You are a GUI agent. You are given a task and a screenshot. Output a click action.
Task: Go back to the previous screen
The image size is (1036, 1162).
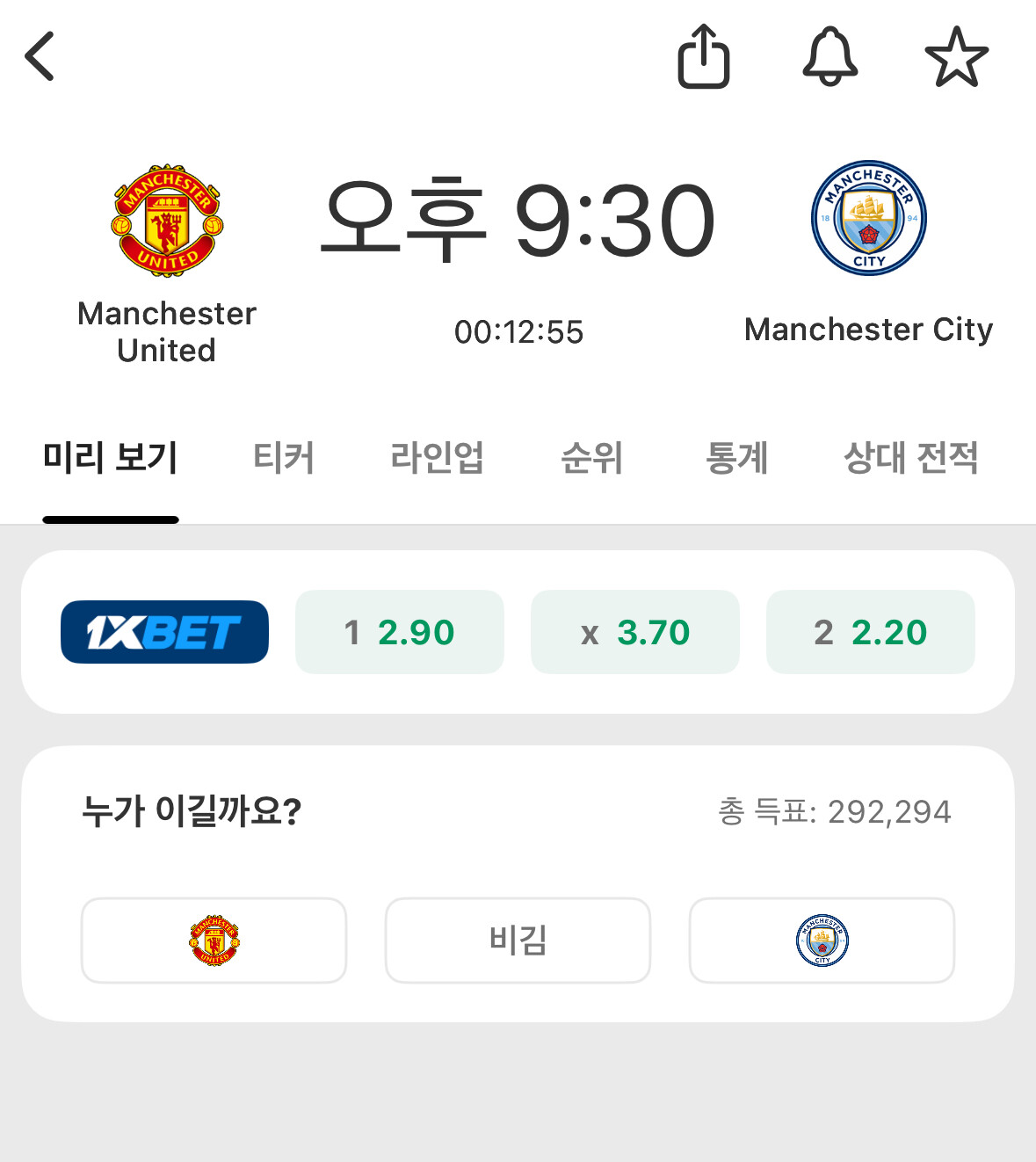pyautogui.click(x=40, y=56)
